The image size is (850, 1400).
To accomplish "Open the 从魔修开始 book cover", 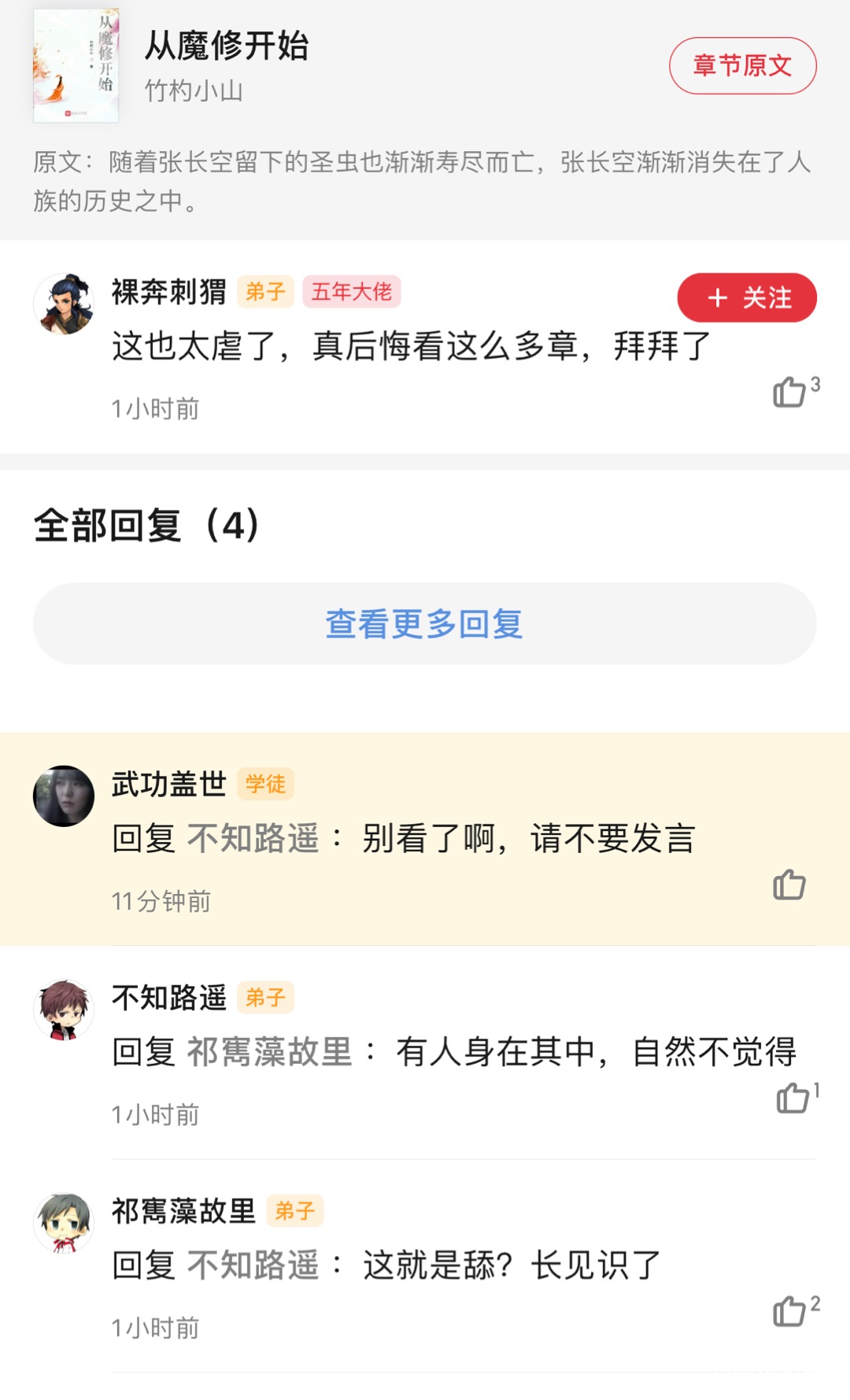I will click(76, 66).
